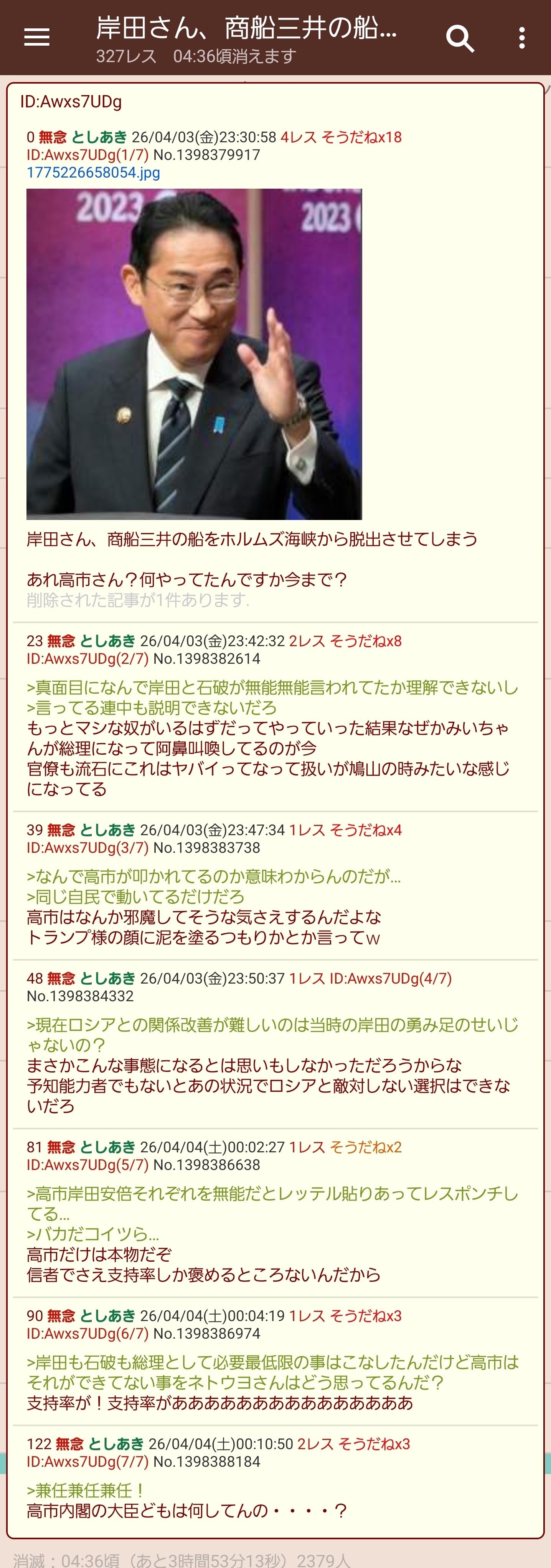The image size is (551, 1568).
Task: Open the 1775226658054.jpg file link
Action: point(93,172)
